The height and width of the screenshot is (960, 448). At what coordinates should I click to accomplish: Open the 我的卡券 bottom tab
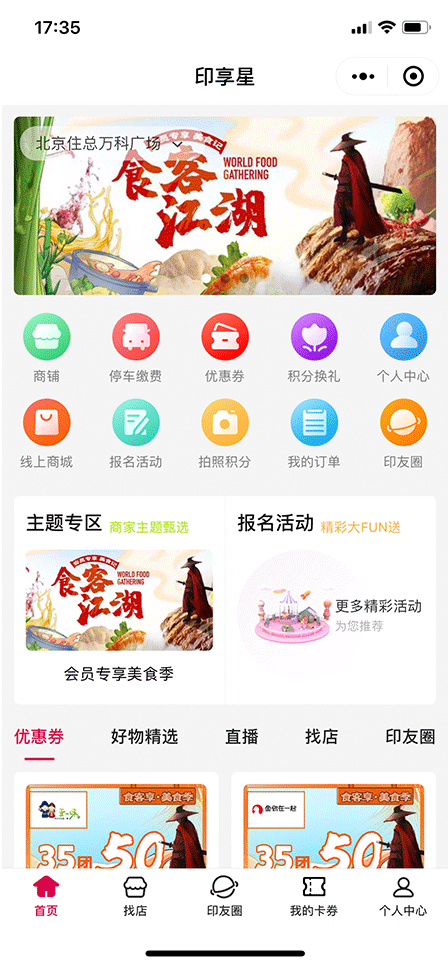coord(314,896)
